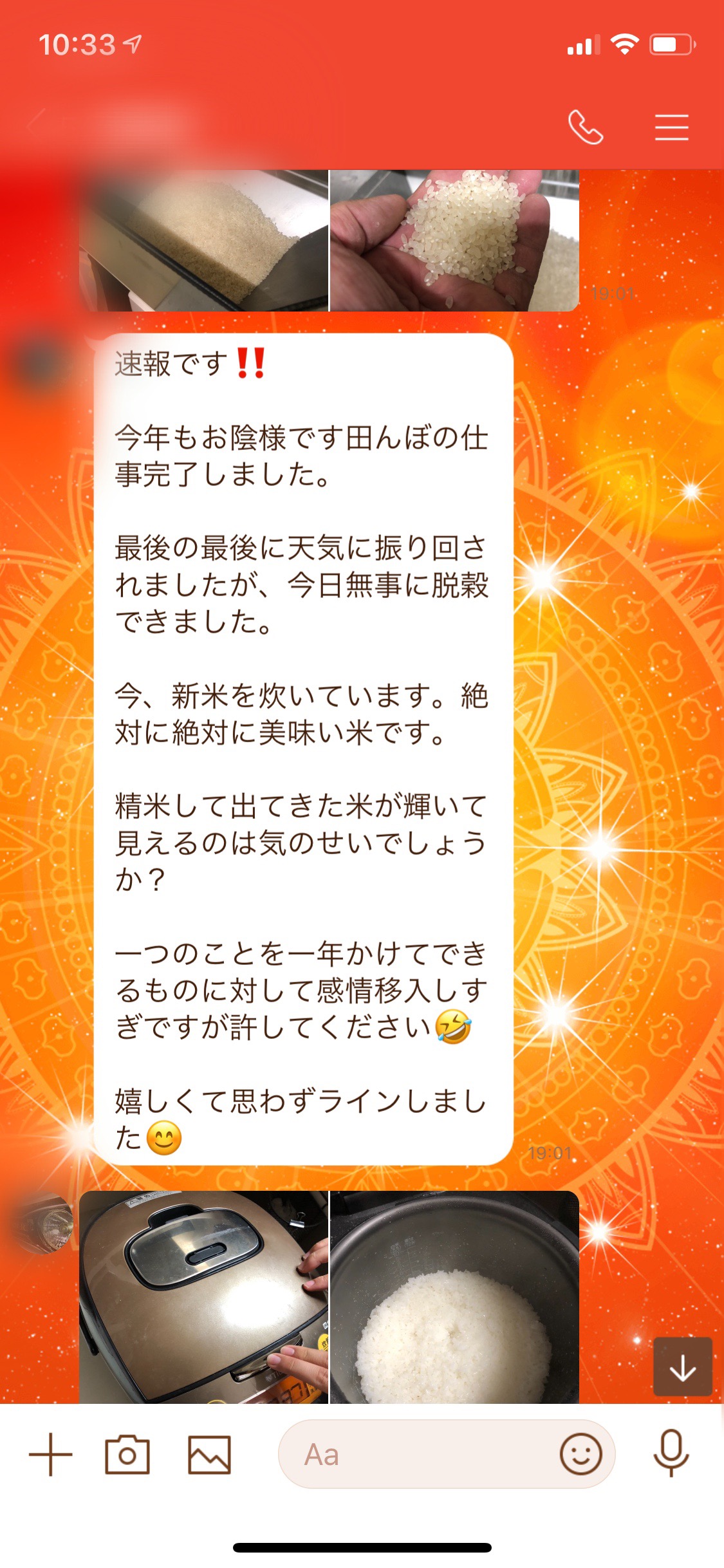View the rice cooker lid photo

[x=203, y=1296]
